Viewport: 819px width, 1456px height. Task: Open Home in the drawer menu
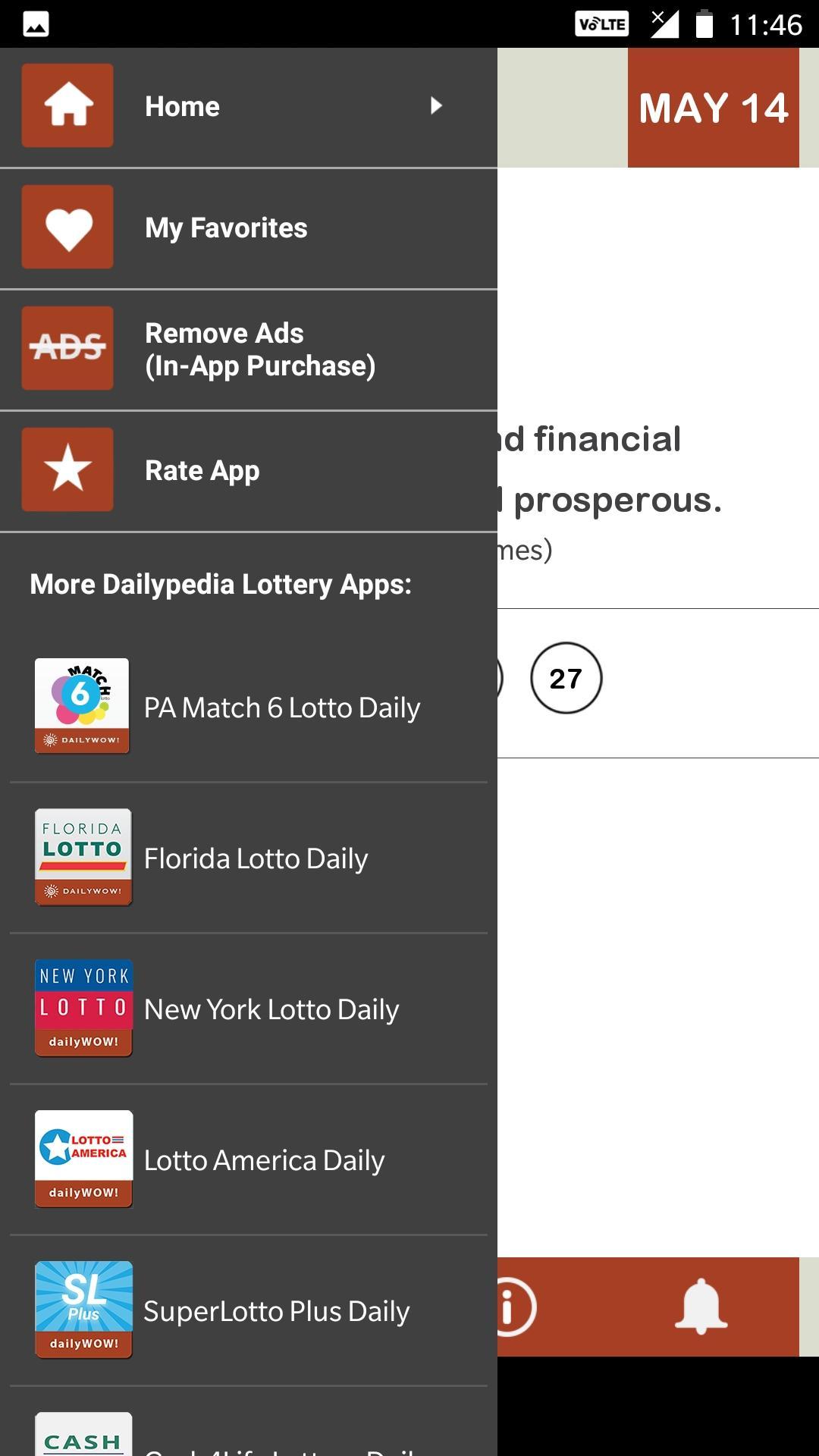[248, 107]
